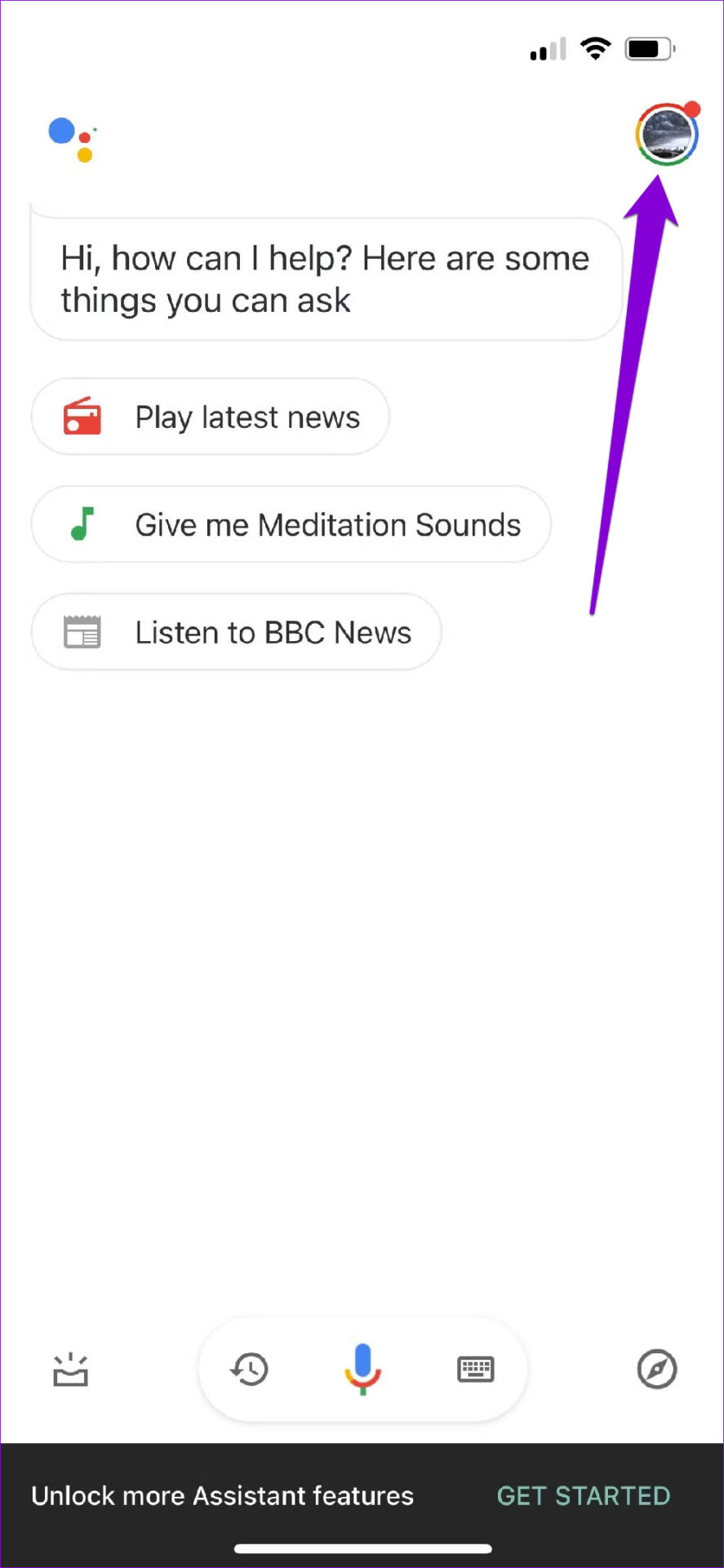Screen dimensions: 724x1568
Task: Choose Give me Meditation Sounds chip
Action: (291, 524)
